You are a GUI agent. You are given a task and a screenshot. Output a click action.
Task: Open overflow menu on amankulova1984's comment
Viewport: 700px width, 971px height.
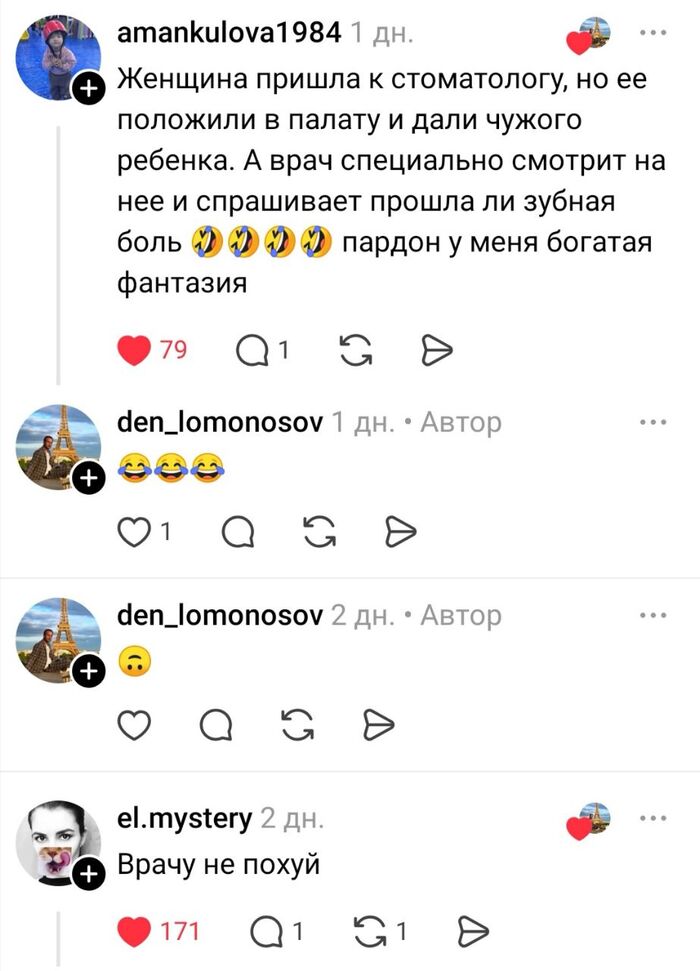(652, 33)
